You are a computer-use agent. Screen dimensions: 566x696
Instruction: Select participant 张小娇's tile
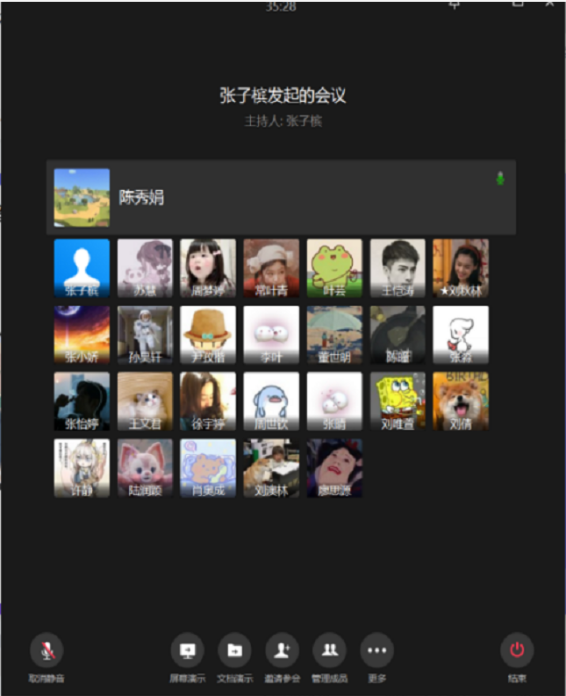click(82, 335)
